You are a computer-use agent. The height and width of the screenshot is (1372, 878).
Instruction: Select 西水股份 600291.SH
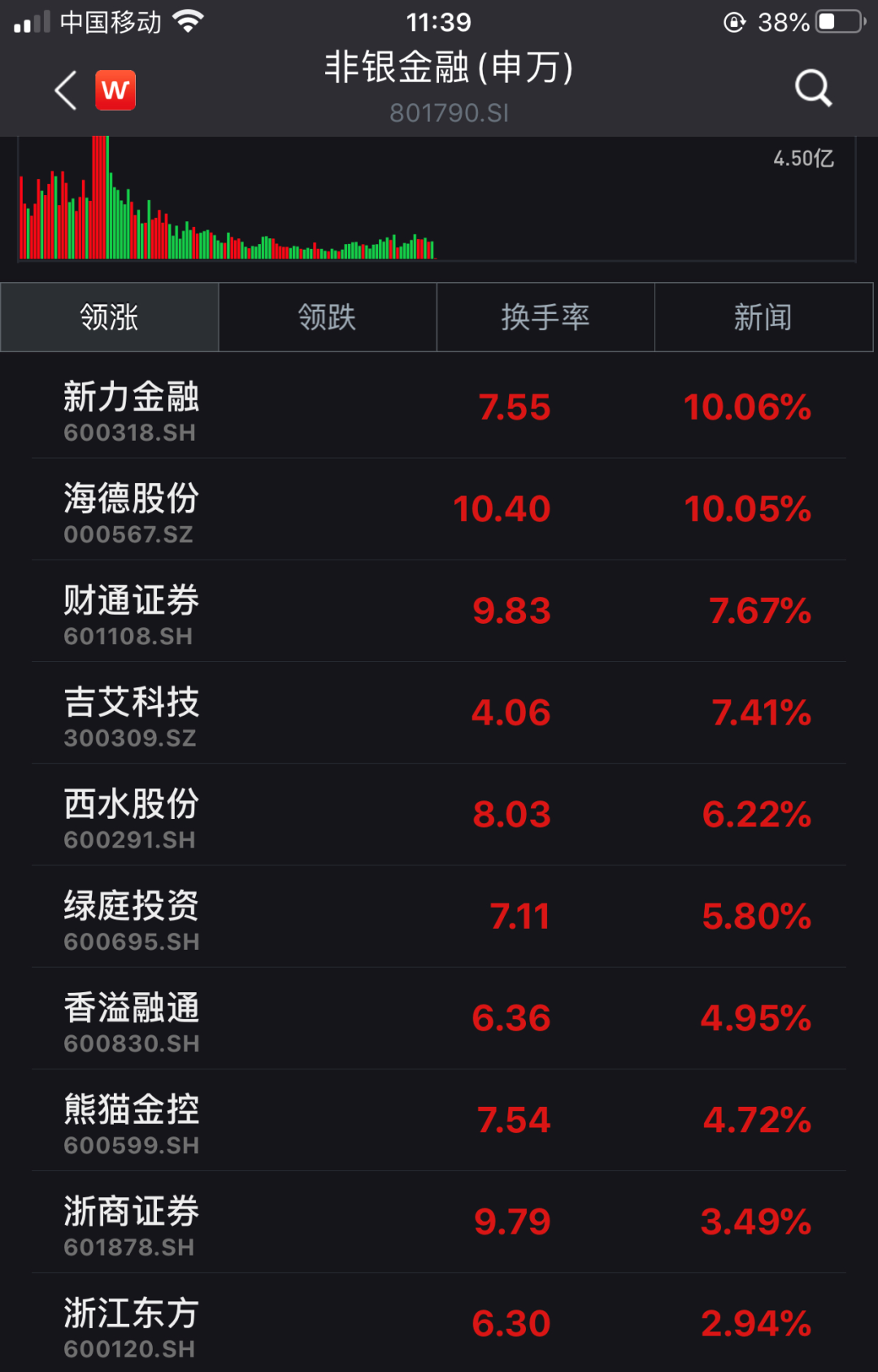439,815
